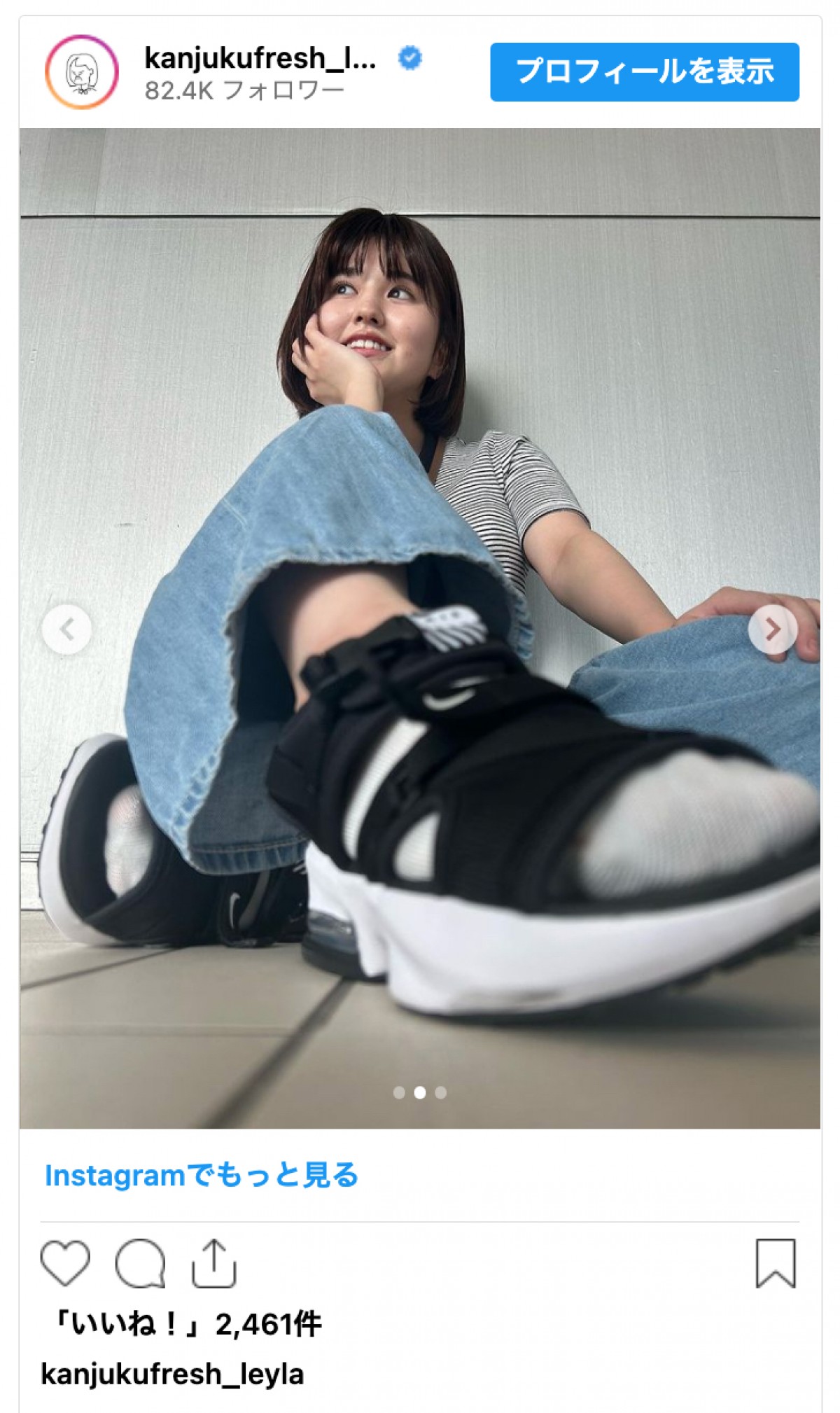Go to the previous photo in carousel

(67, 629)
